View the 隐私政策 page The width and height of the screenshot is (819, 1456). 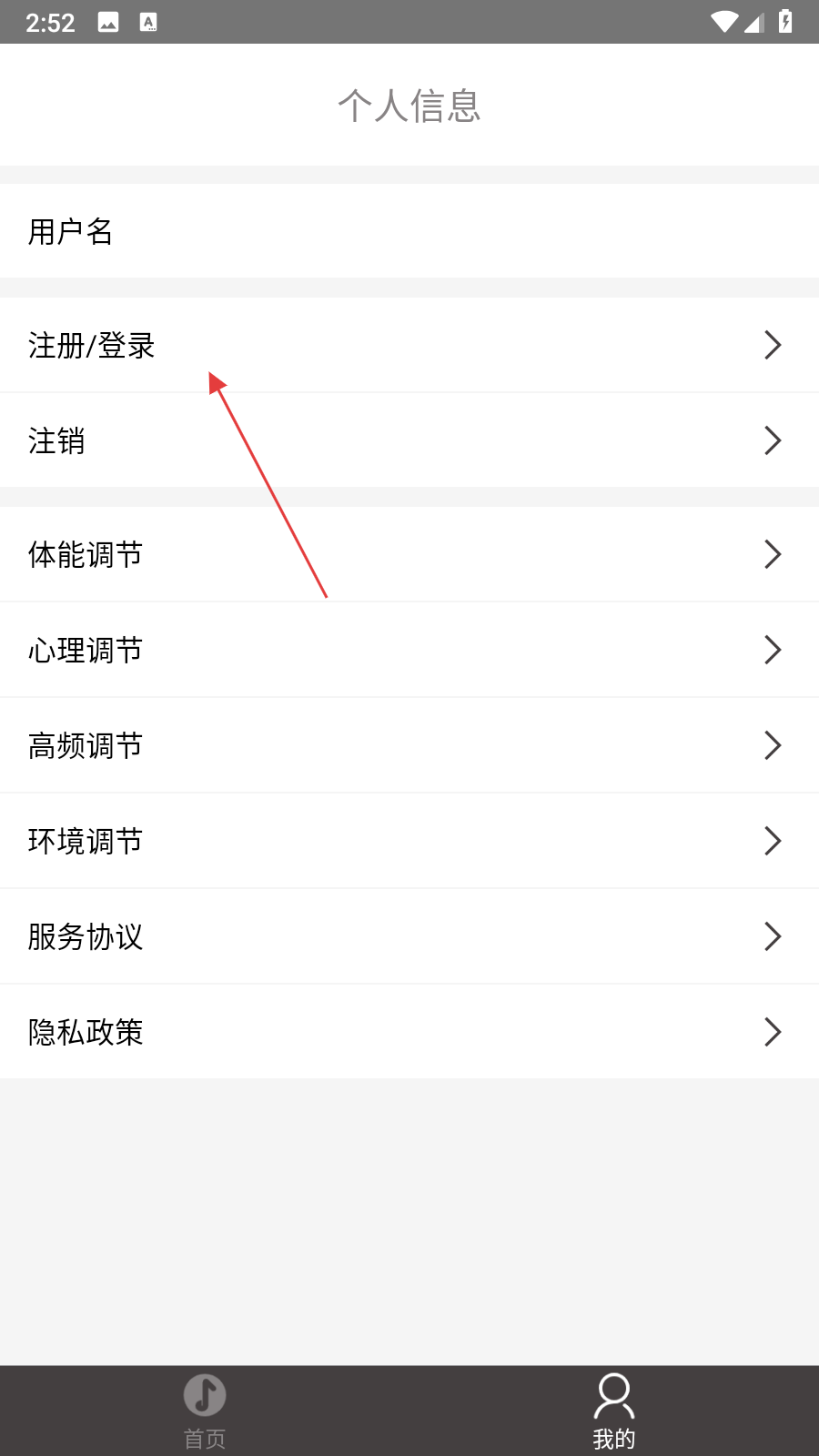(409, 1032)
